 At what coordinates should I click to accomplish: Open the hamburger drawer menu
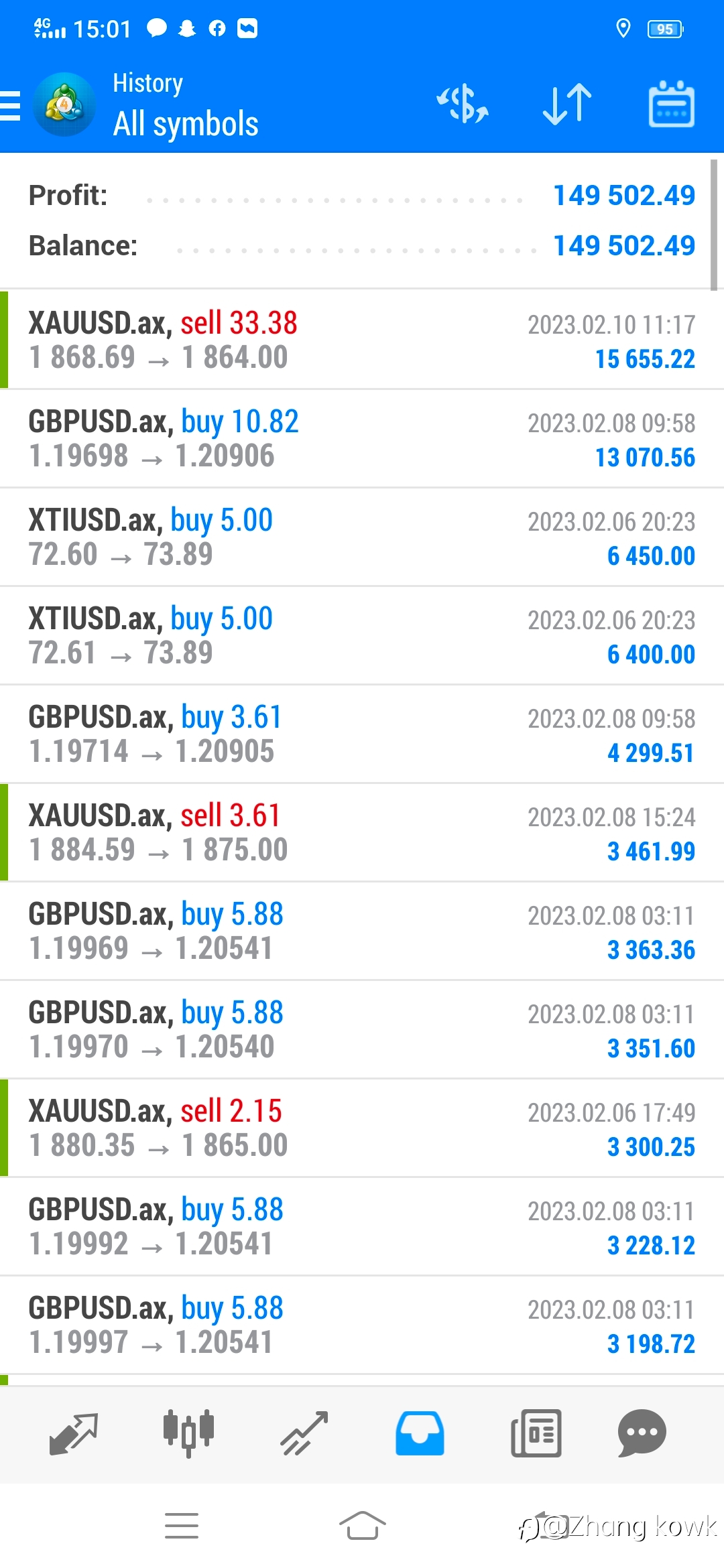(11, 106)
